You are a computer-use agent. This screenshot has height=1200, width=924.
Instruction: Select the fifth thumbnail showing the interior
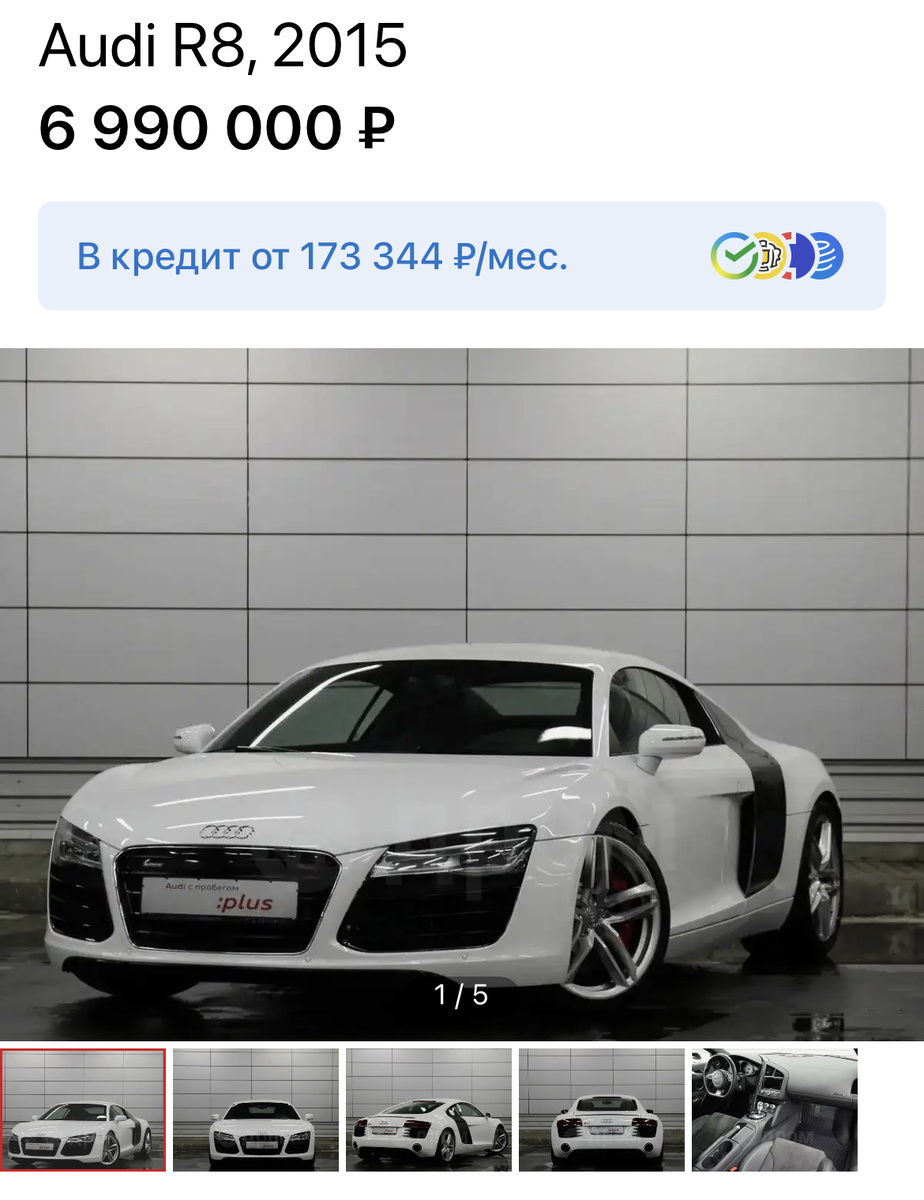click(x=775, y=1109)
